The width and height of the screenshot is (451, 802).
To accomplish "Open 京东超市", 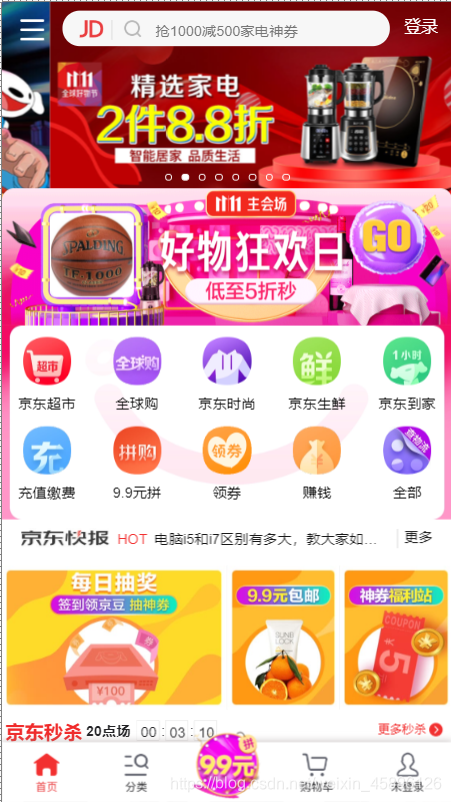I will click(47, 374).
